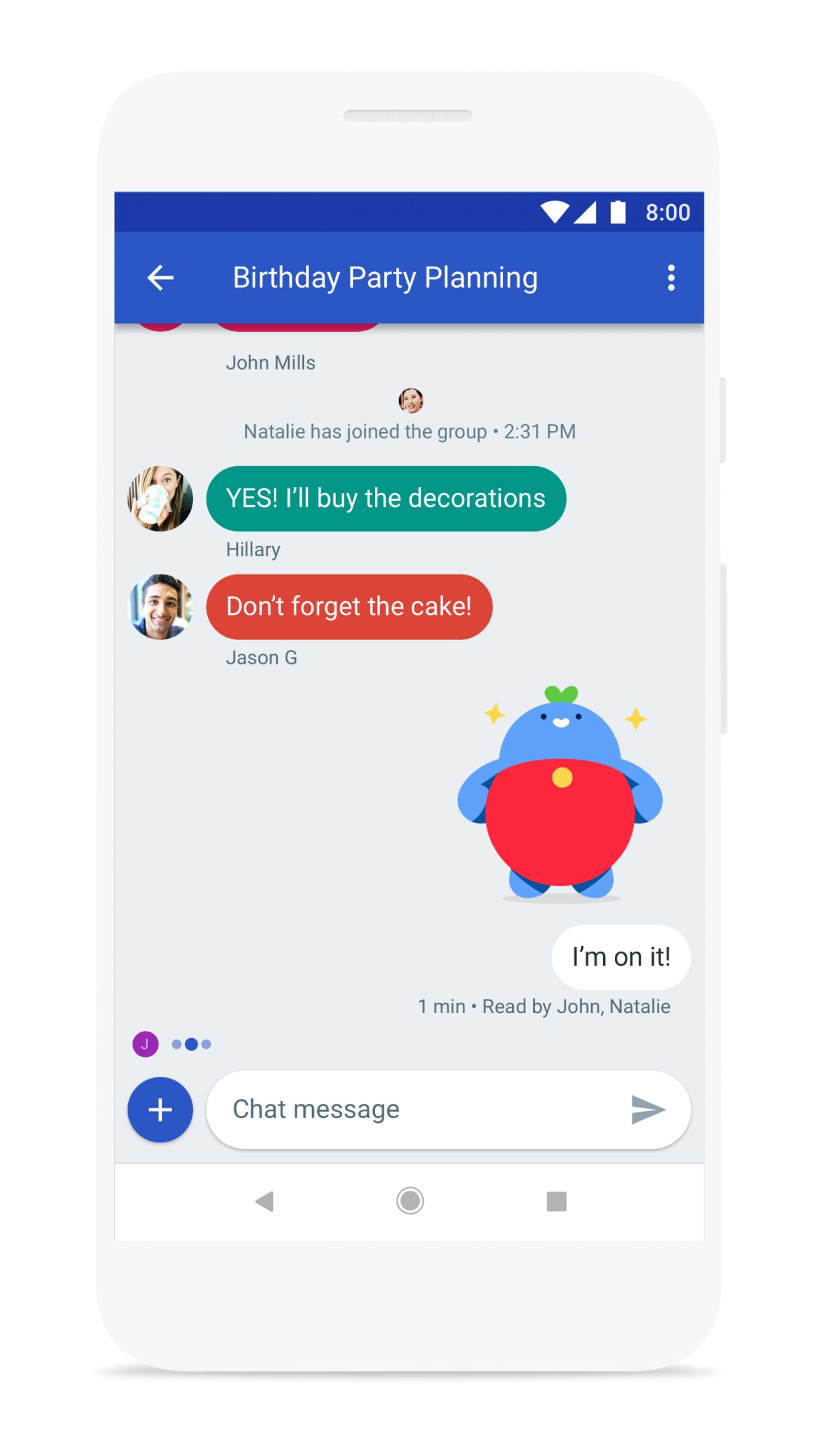Send the message with the arrow icon

tap(648, 1109)
